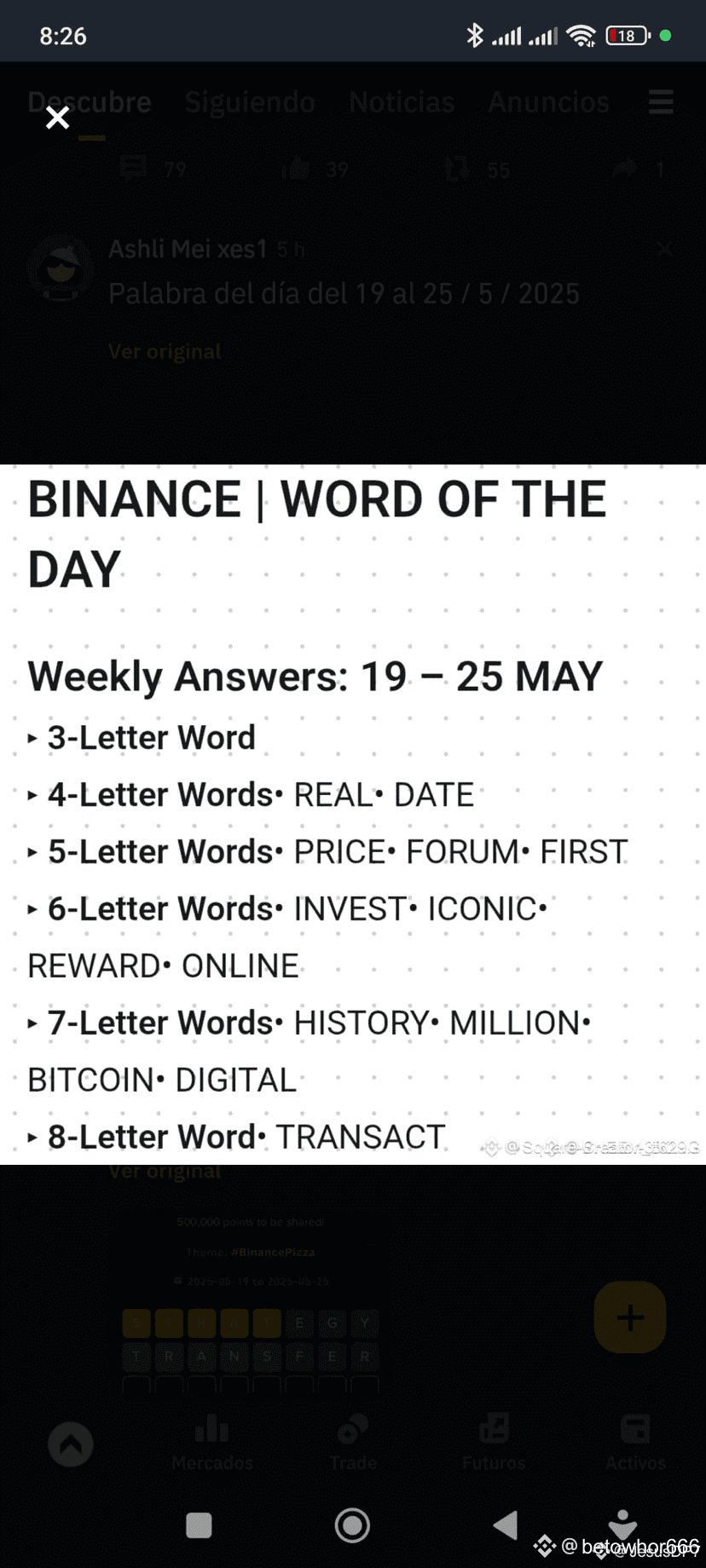Open the comments on the post
Screen dimensions: 706x1568
pyautogui.click(x=134, y=169)
